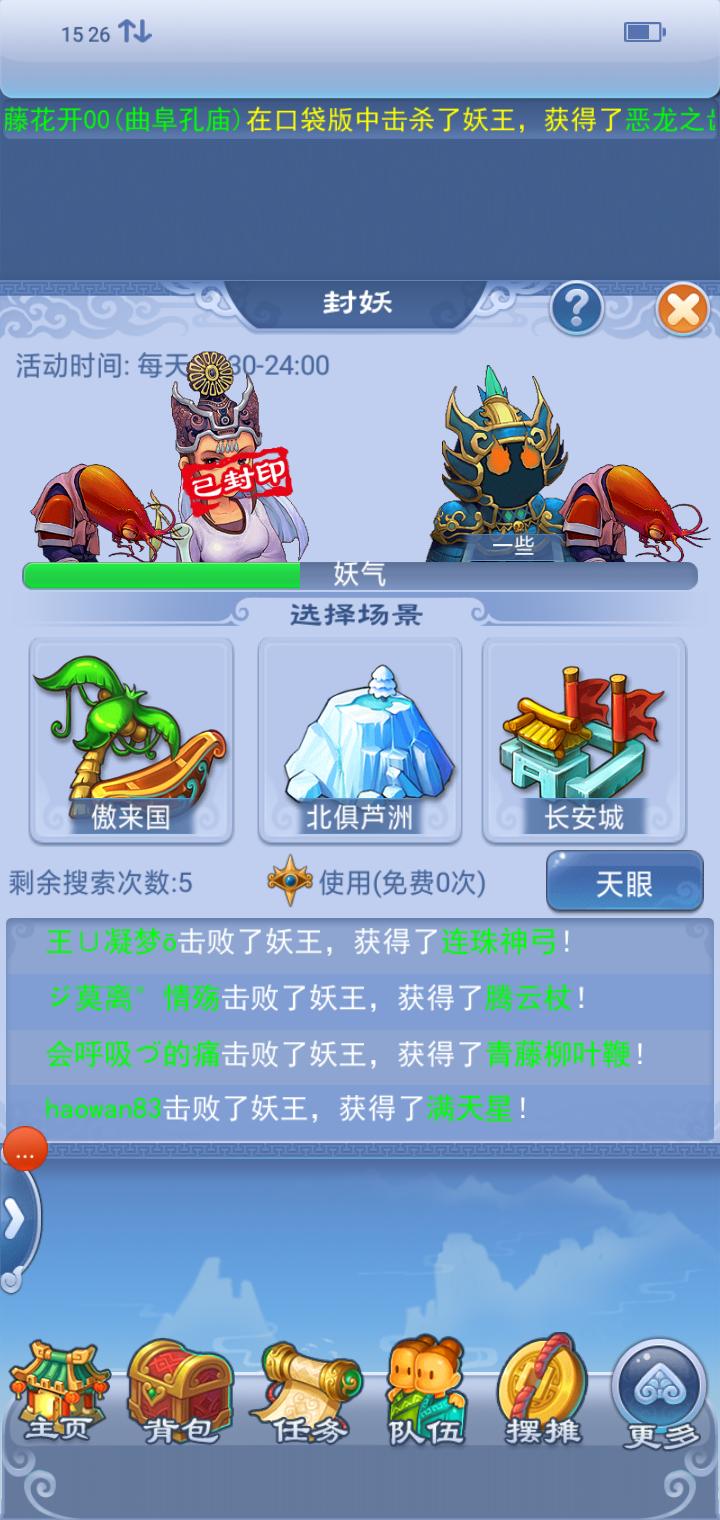Open the help question mark icon
The image size is (720, 1520).
point(576,309)
